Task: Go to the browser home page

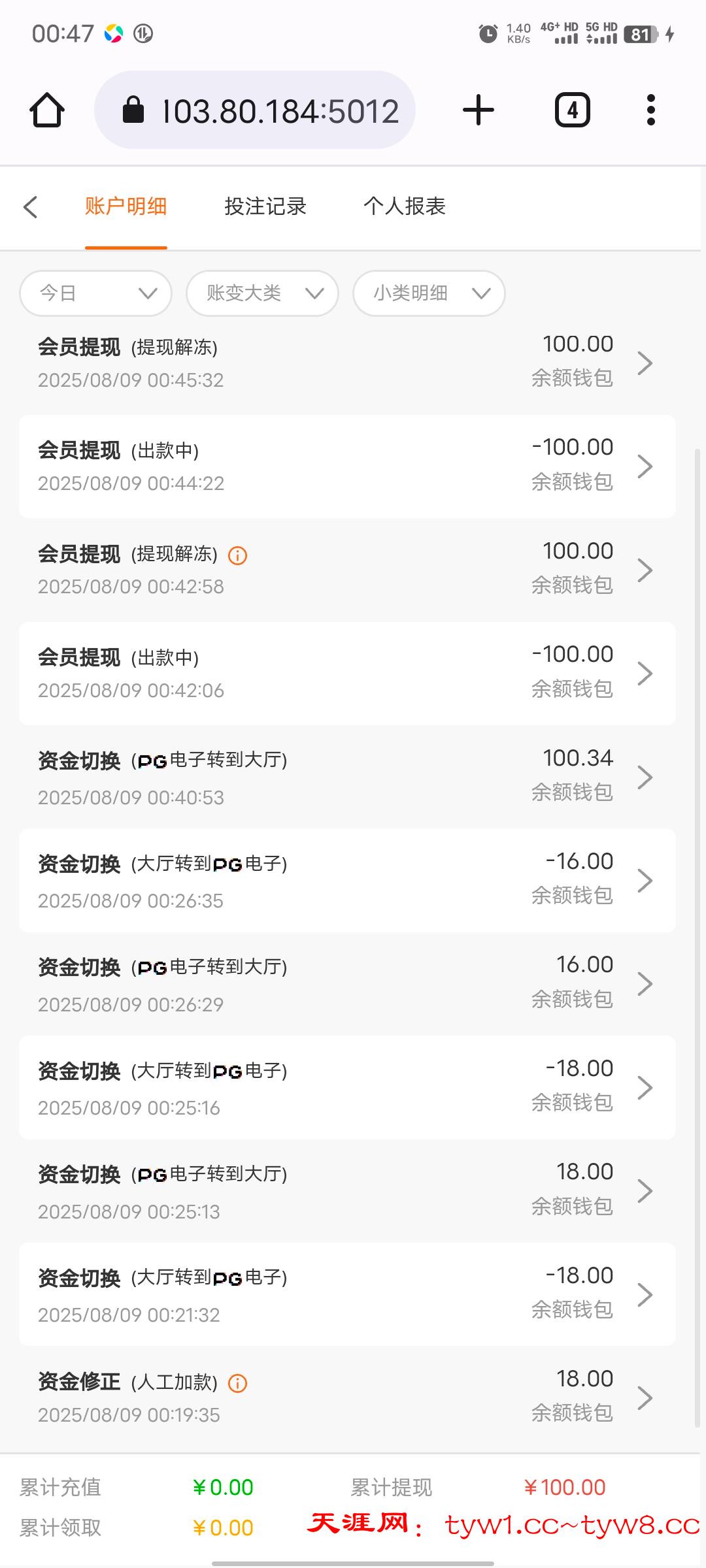Action: coord(47,110)
